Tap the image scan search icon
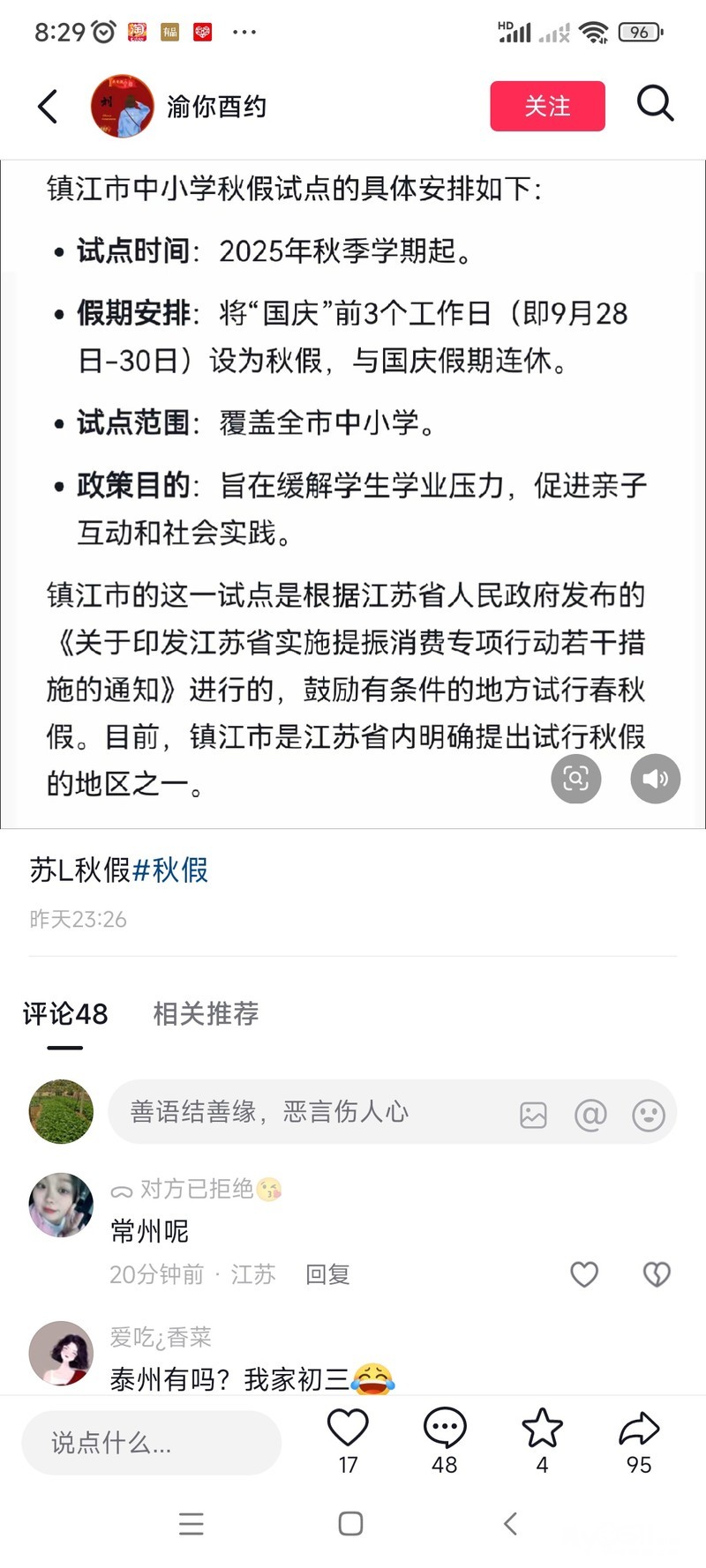The image size is (706, 1568). click(x=575, y=779)
